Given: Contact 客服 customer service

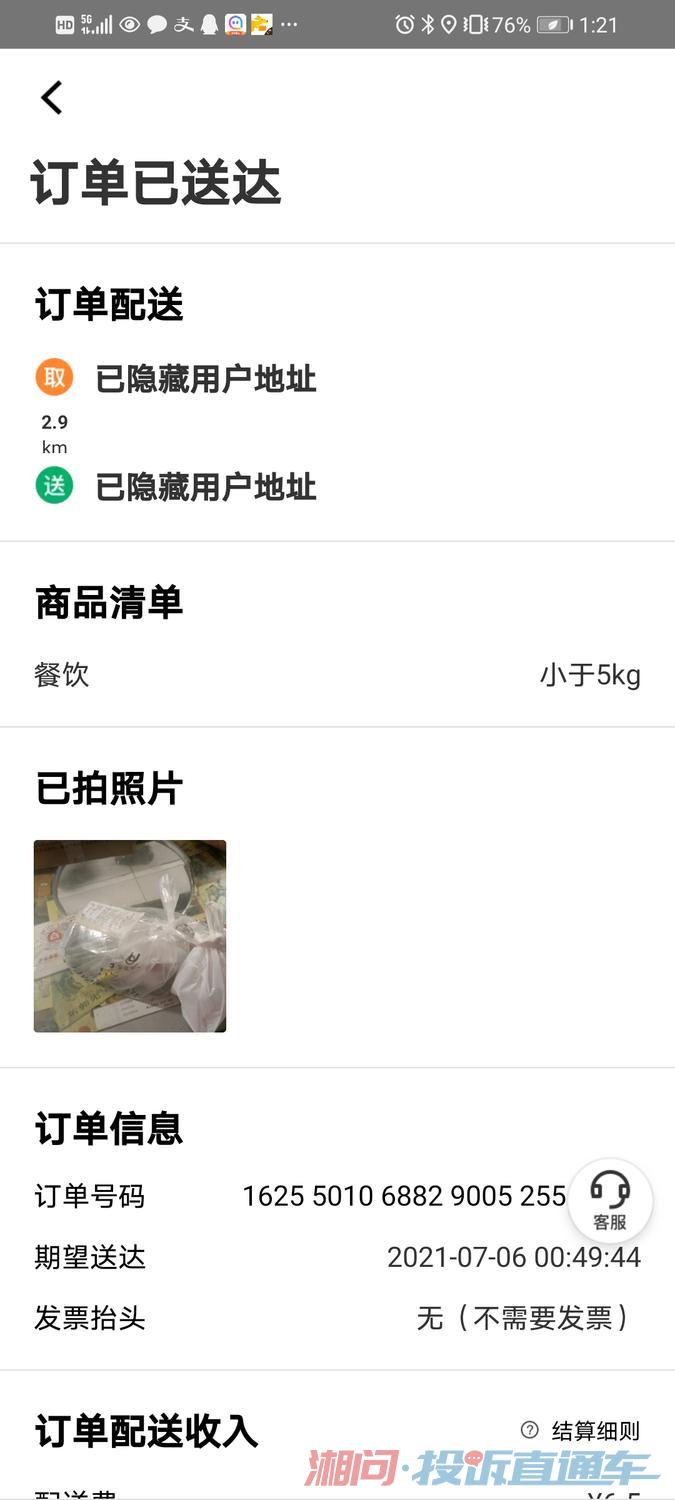Looking at the screenshot, I should click(610, 1200).
